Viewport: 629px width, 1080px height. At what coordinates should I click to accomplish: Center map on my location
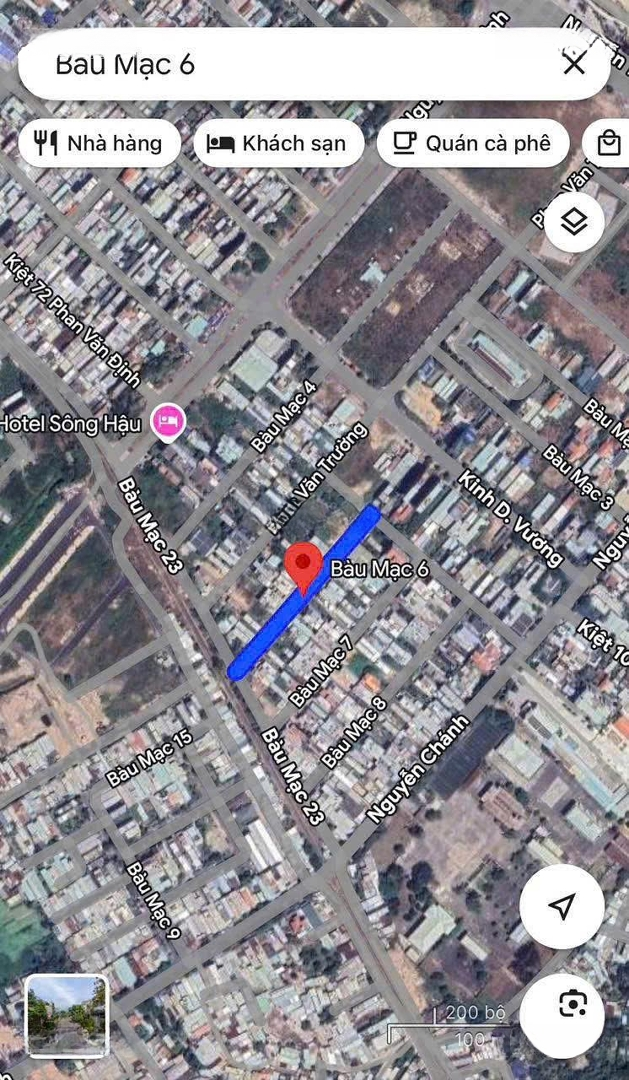pyautogui.click(x=562, y=906)
